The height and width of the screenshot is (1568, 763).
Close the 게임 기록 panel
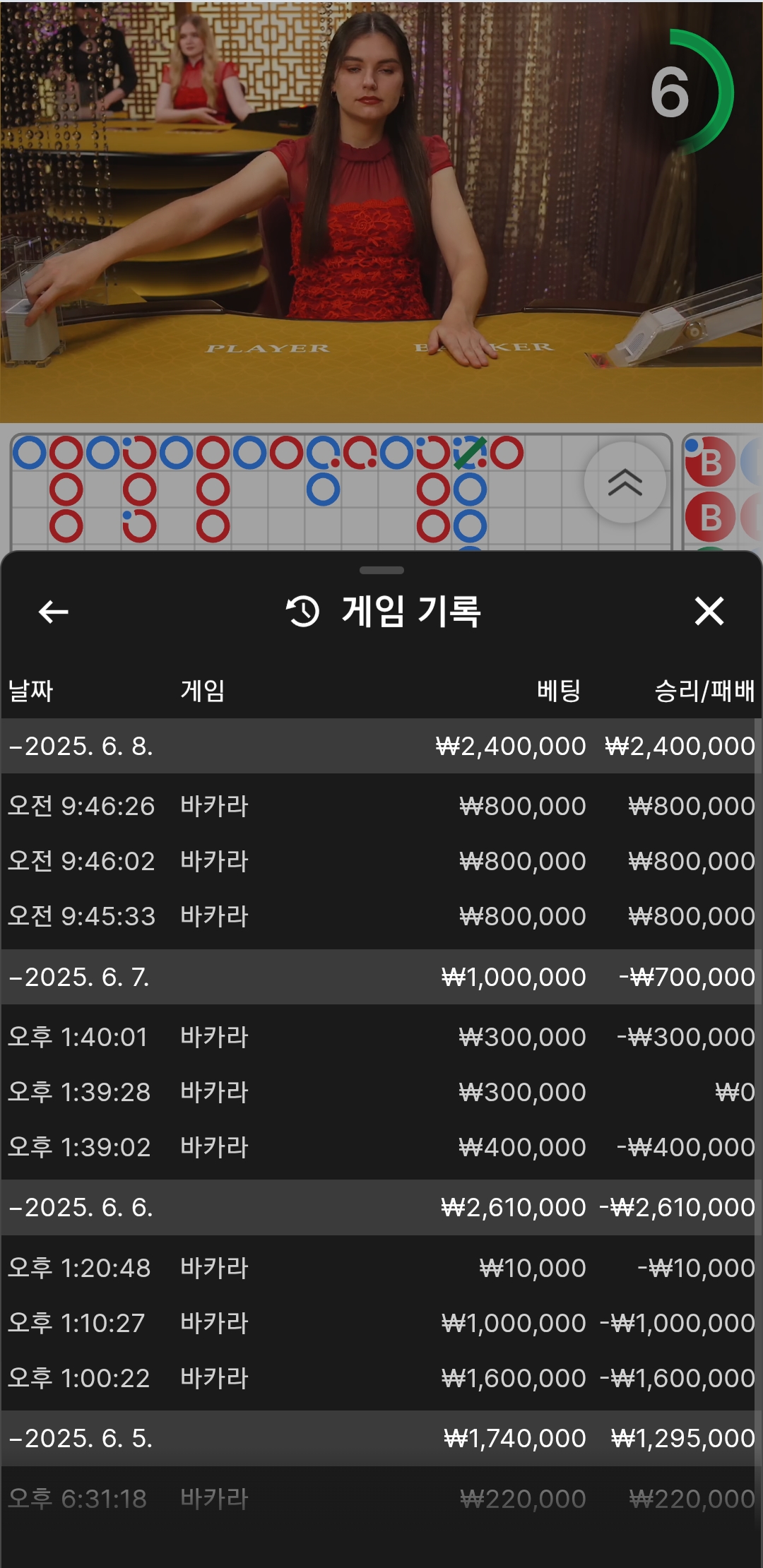(x=709, y=611)
